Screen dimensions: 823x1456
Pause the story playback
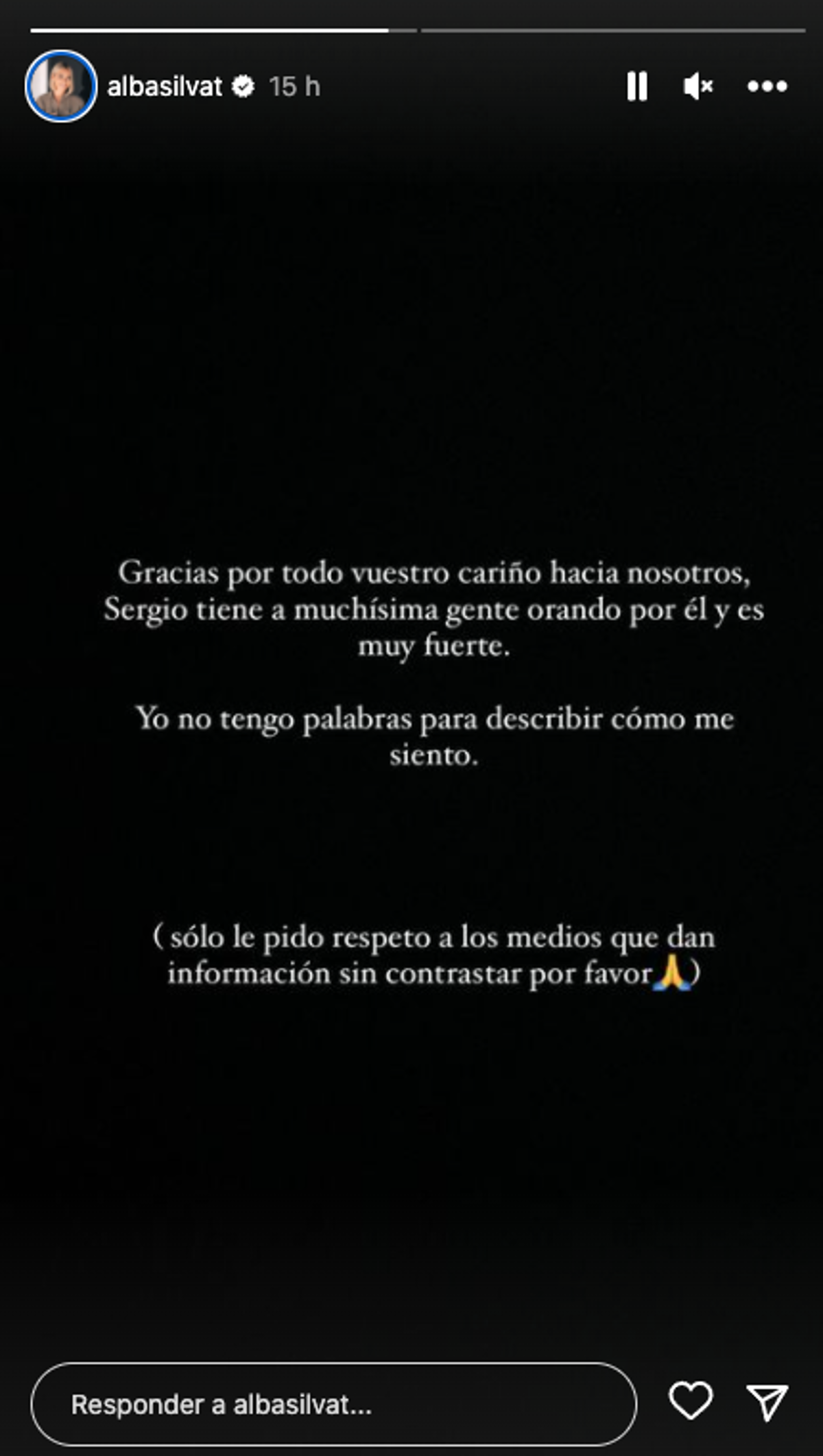(636, 86)
